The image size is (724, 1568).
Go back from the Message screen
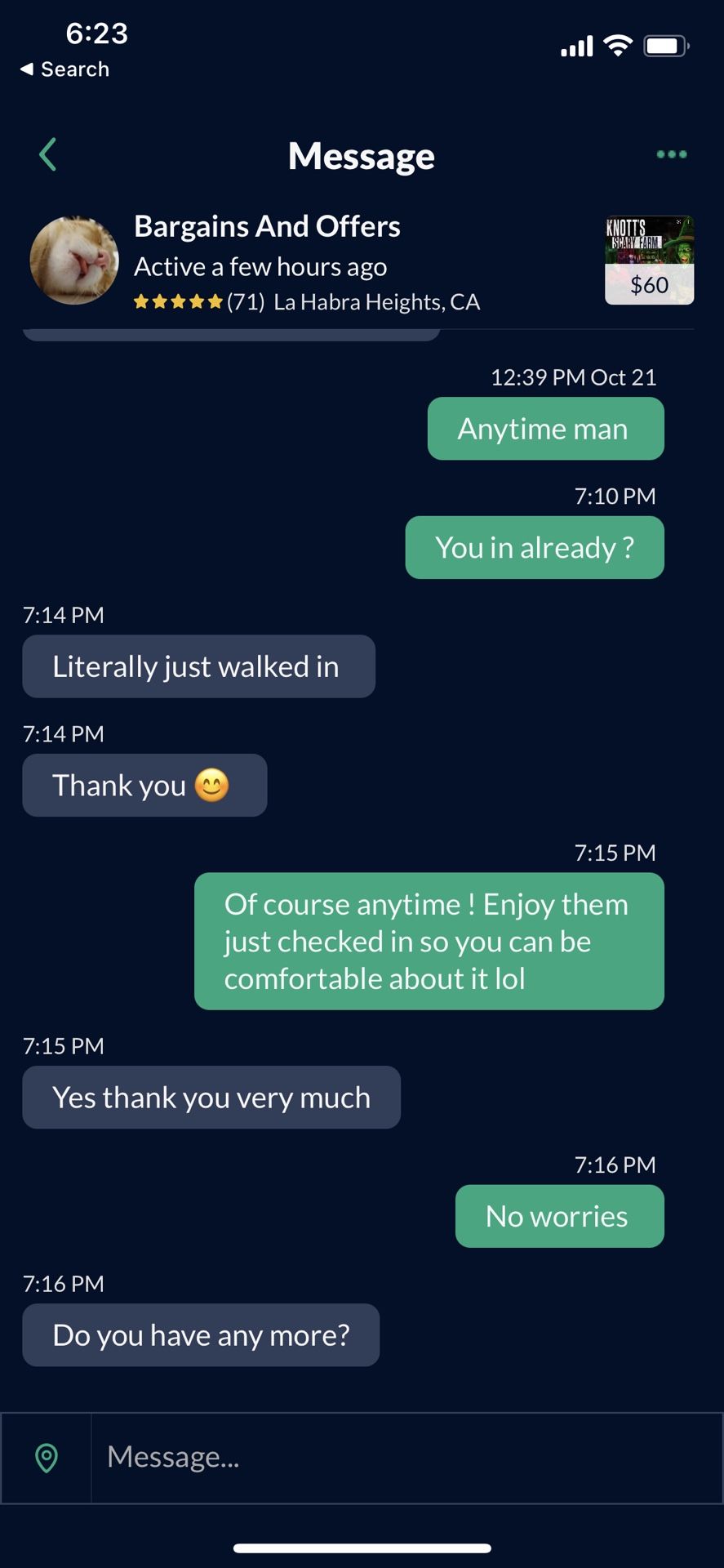48,154
